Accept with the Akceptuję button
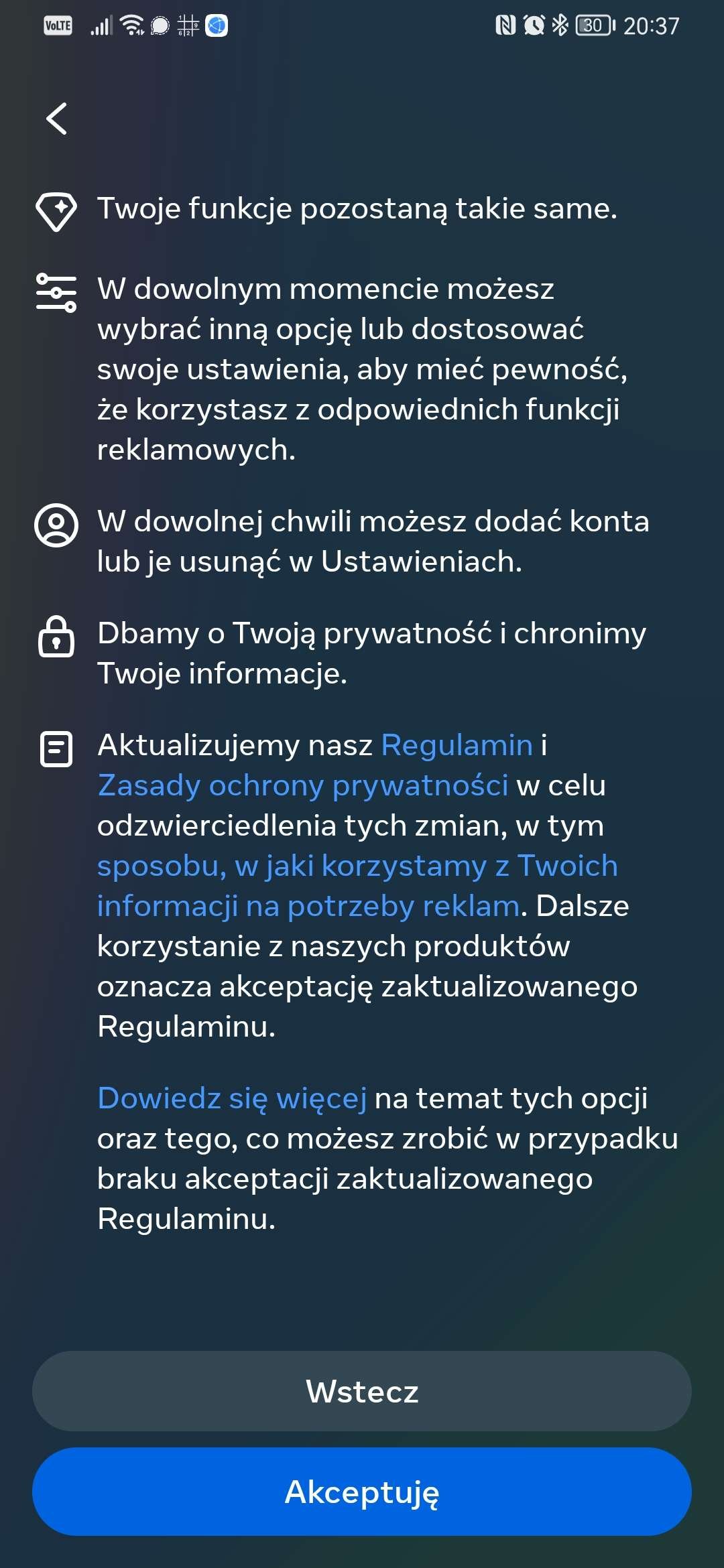The width and height of the screenshot is (724, 1568). (362, 1492)
